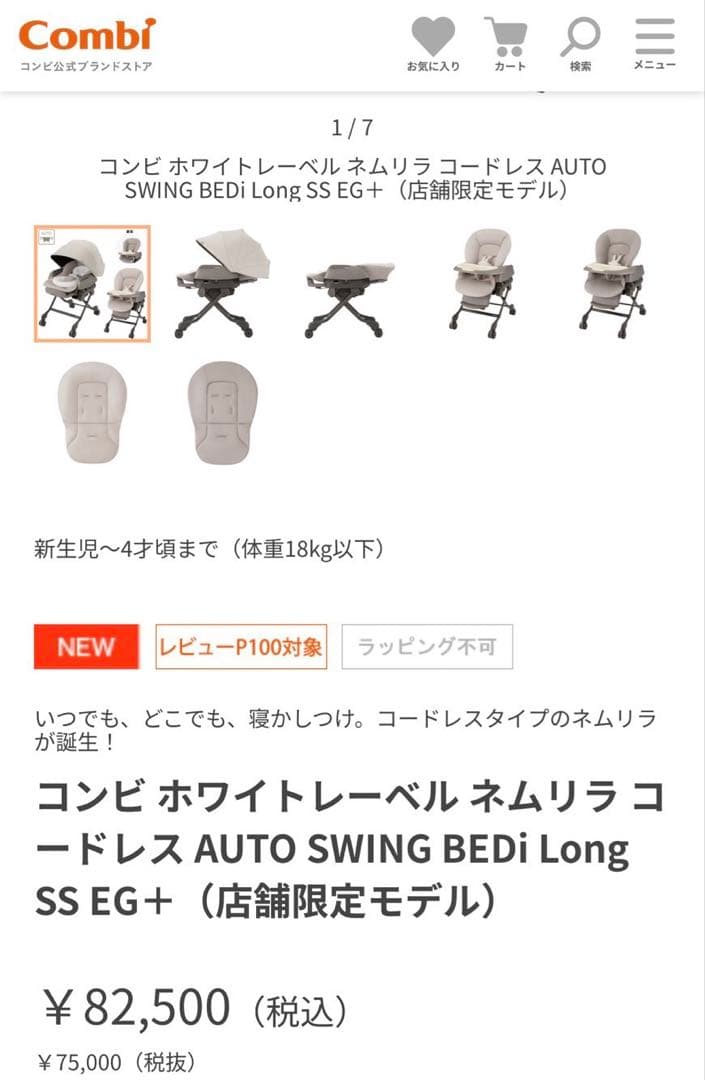View the first seat cushion thumbnail
The image size is (705, 1080).
click(x=92, y=412)
